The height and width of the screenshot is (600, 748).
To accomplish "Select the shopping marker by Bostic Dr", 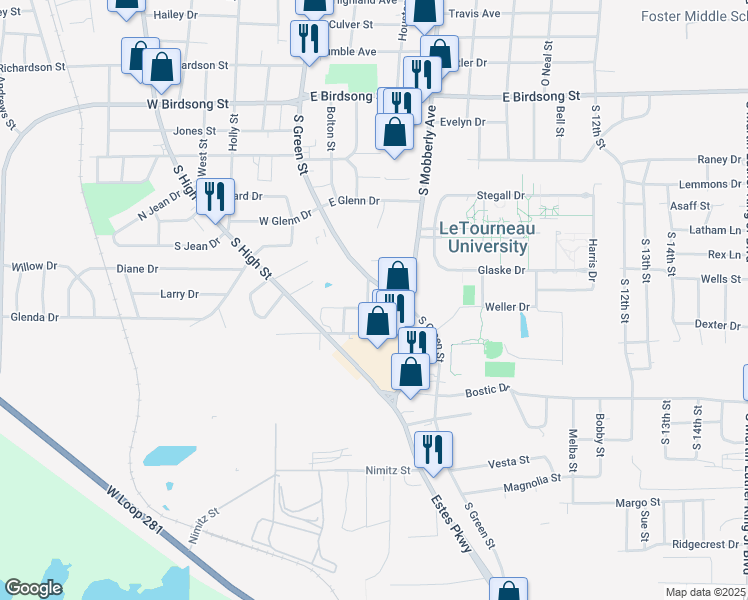I will pos(412,372).
